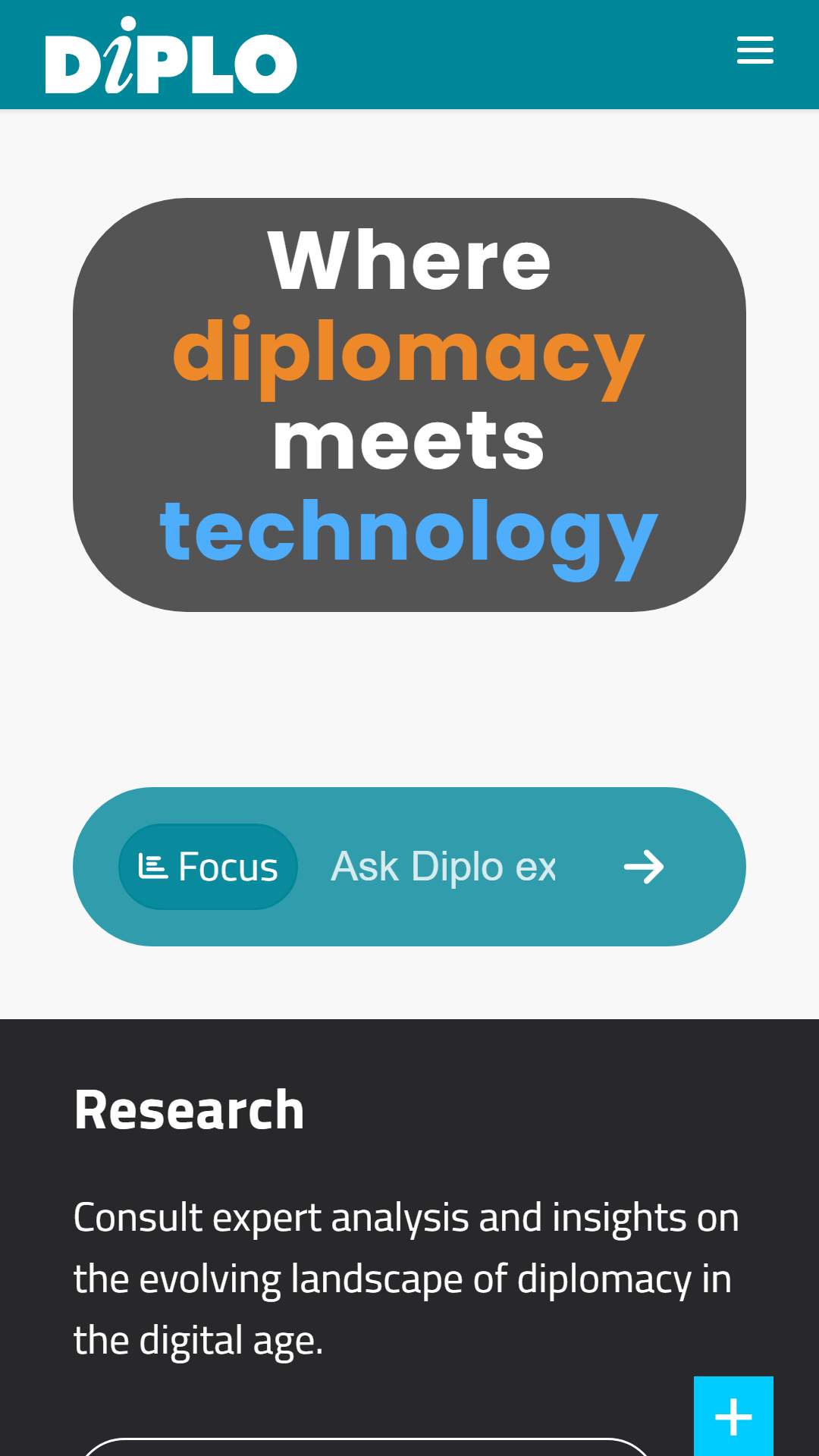Go to the Diplo homepage via the logo
Image resolution: width=819 pixels, height=1456 pixels.
point(171,55)
